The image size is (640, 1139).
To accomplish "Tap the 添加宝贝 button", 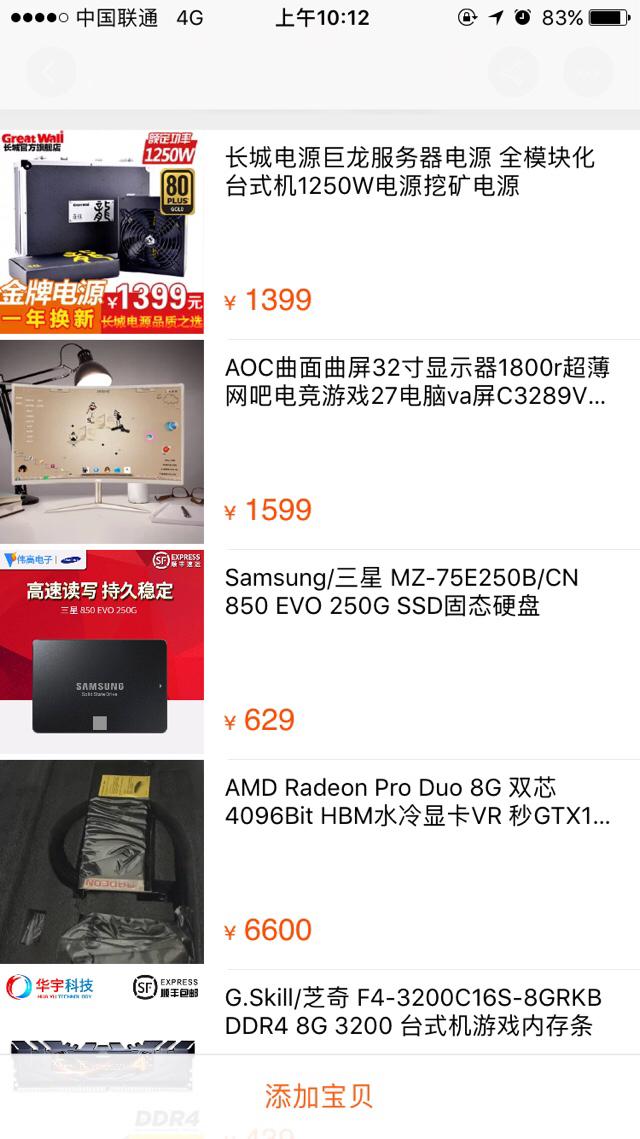I will click(319, 1096).
